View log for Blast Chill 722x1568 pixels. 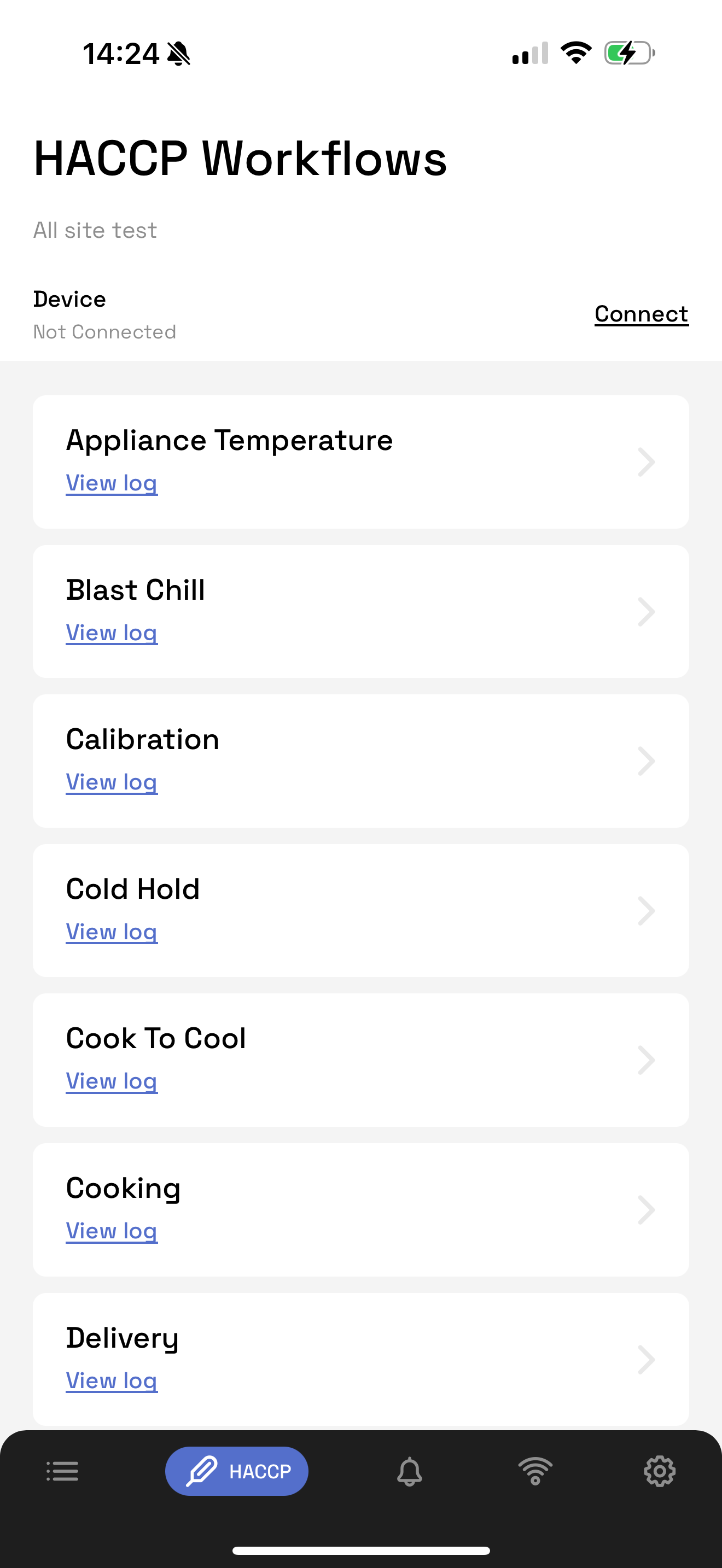tap(112, 633)
